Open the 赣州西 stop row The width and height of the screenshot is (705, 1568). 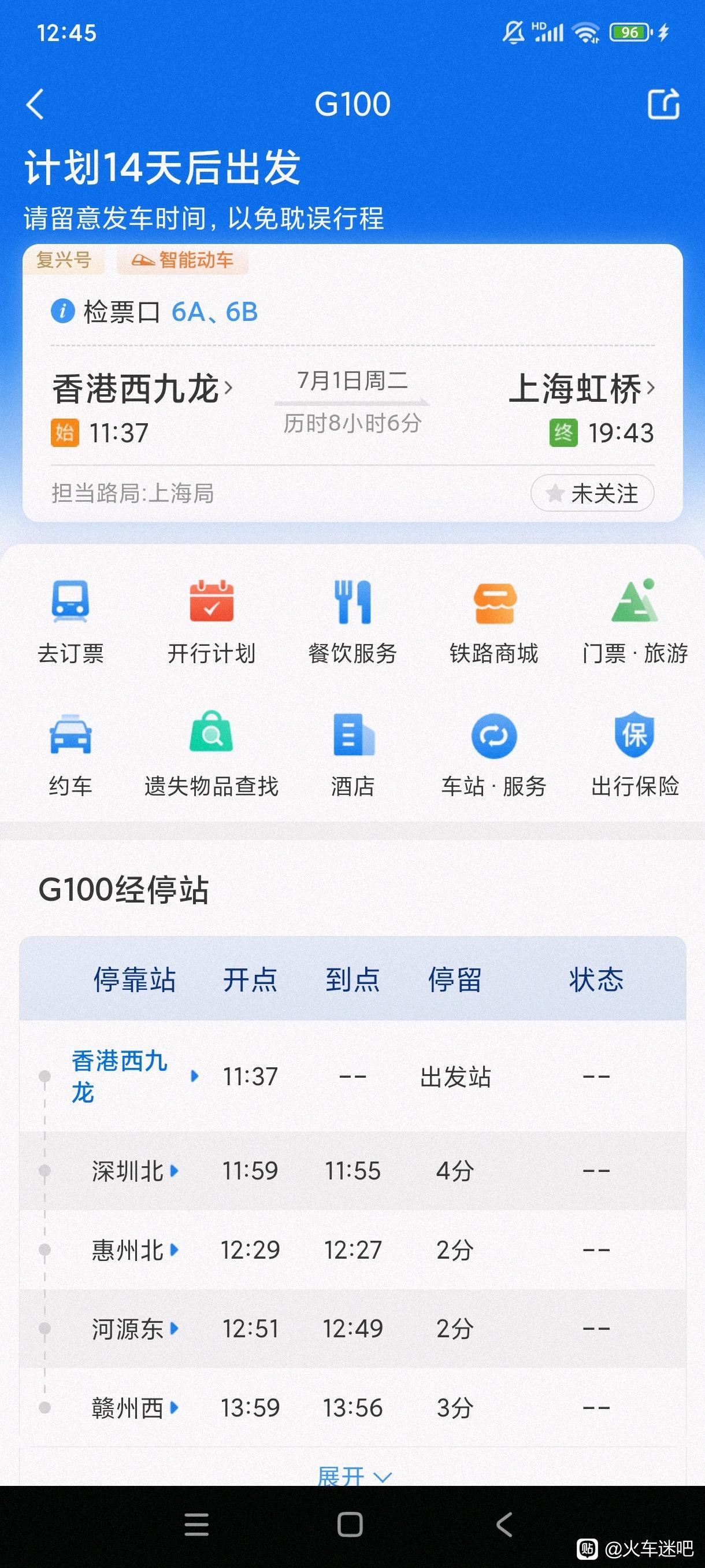click(353, 1408)
